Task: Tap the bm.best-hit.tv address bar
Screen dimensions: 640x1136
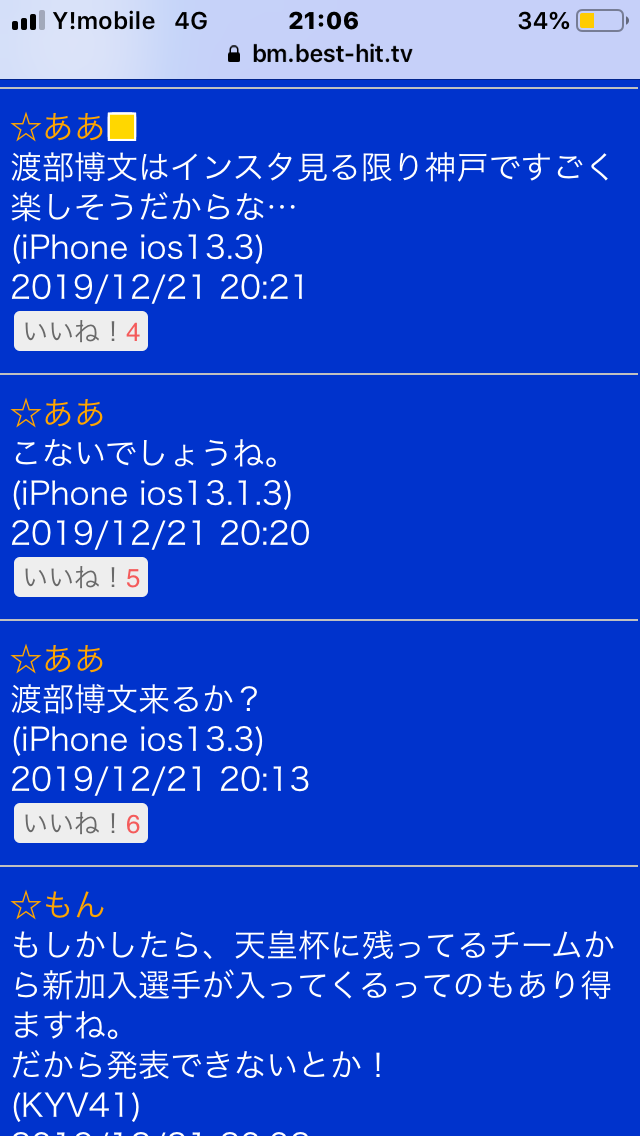Action: [x=320, y=54]
